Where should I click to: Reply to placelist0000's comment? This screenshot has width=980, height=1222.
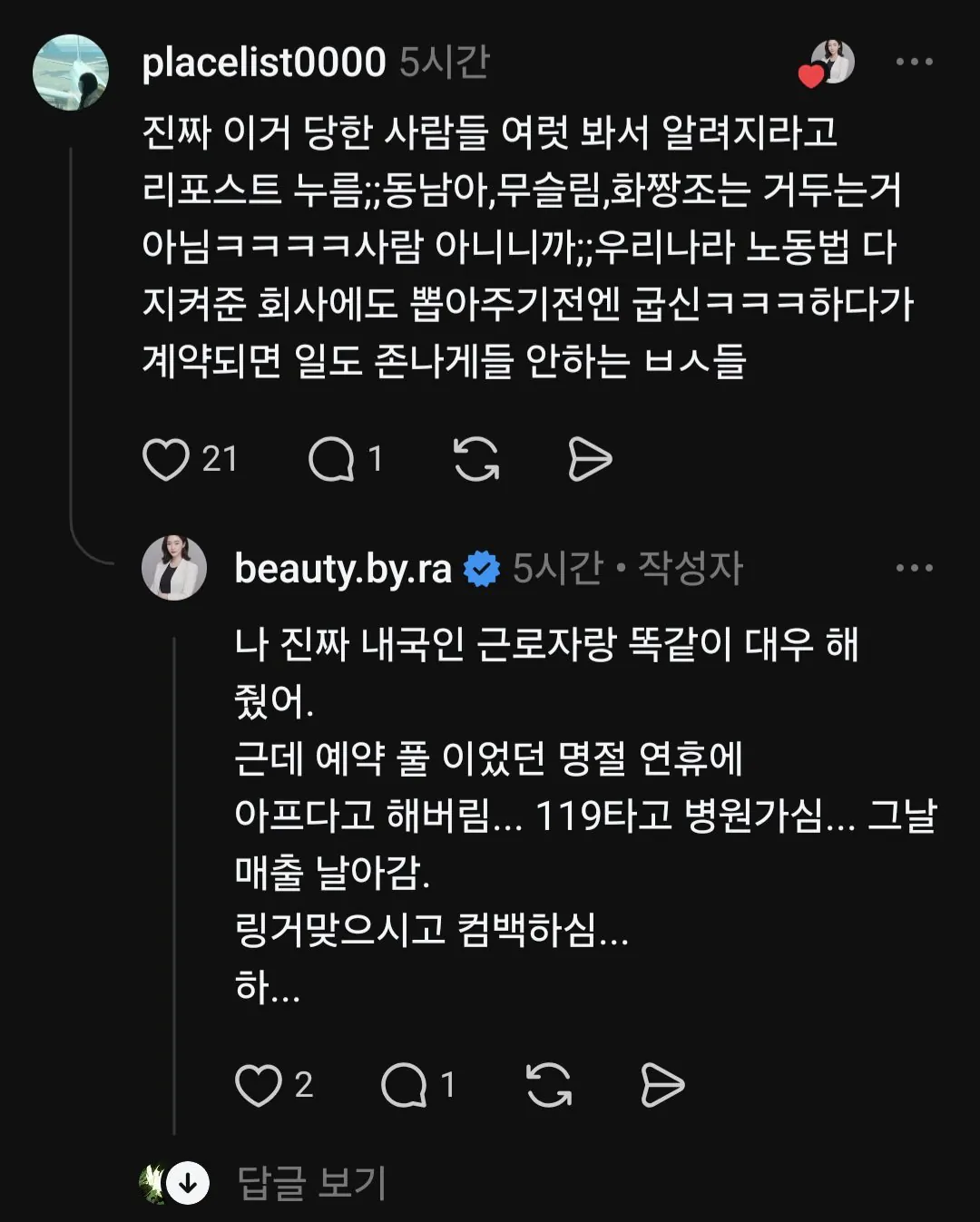[331, 459]
